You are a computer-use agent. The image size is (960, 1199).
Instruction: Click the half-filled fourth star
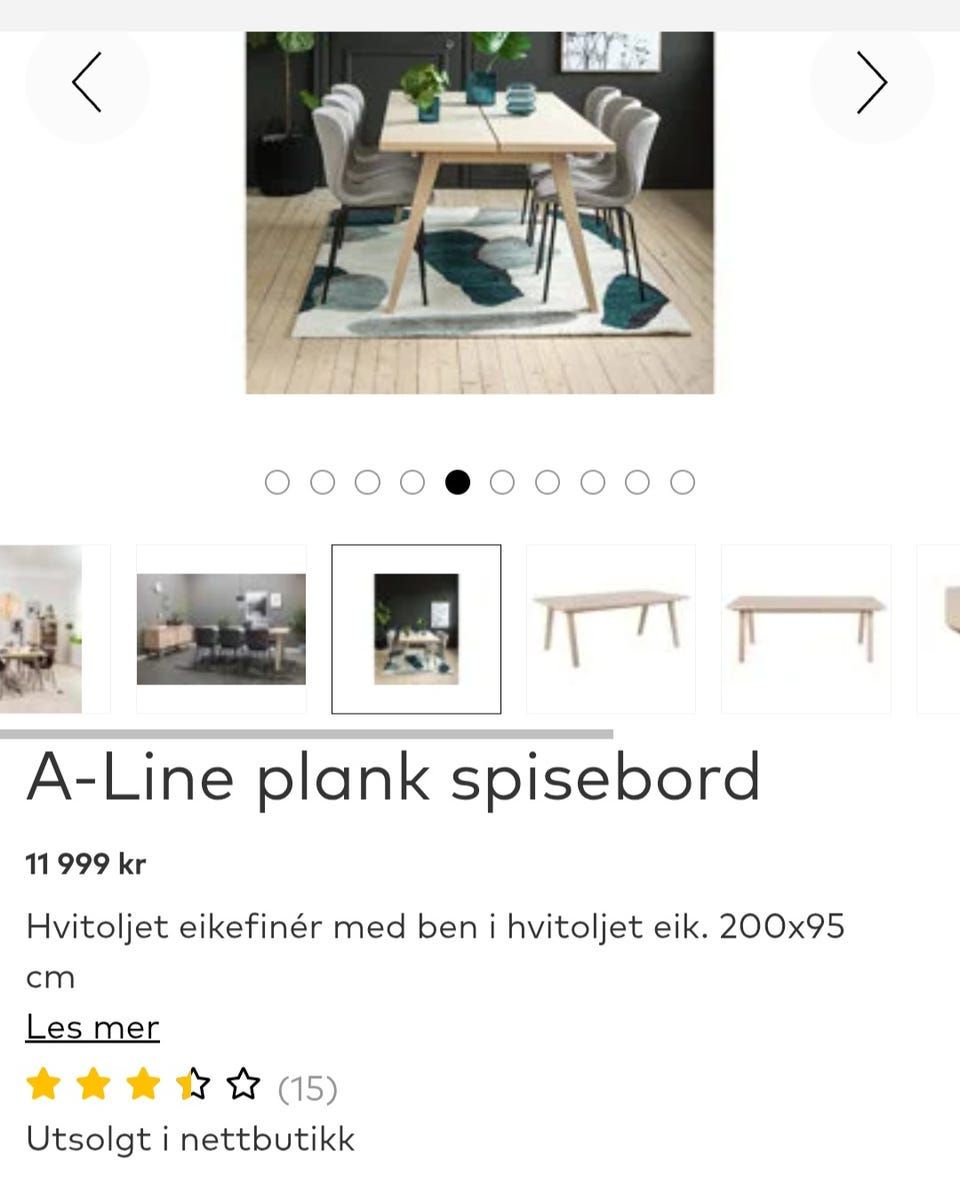[193, 1083]
